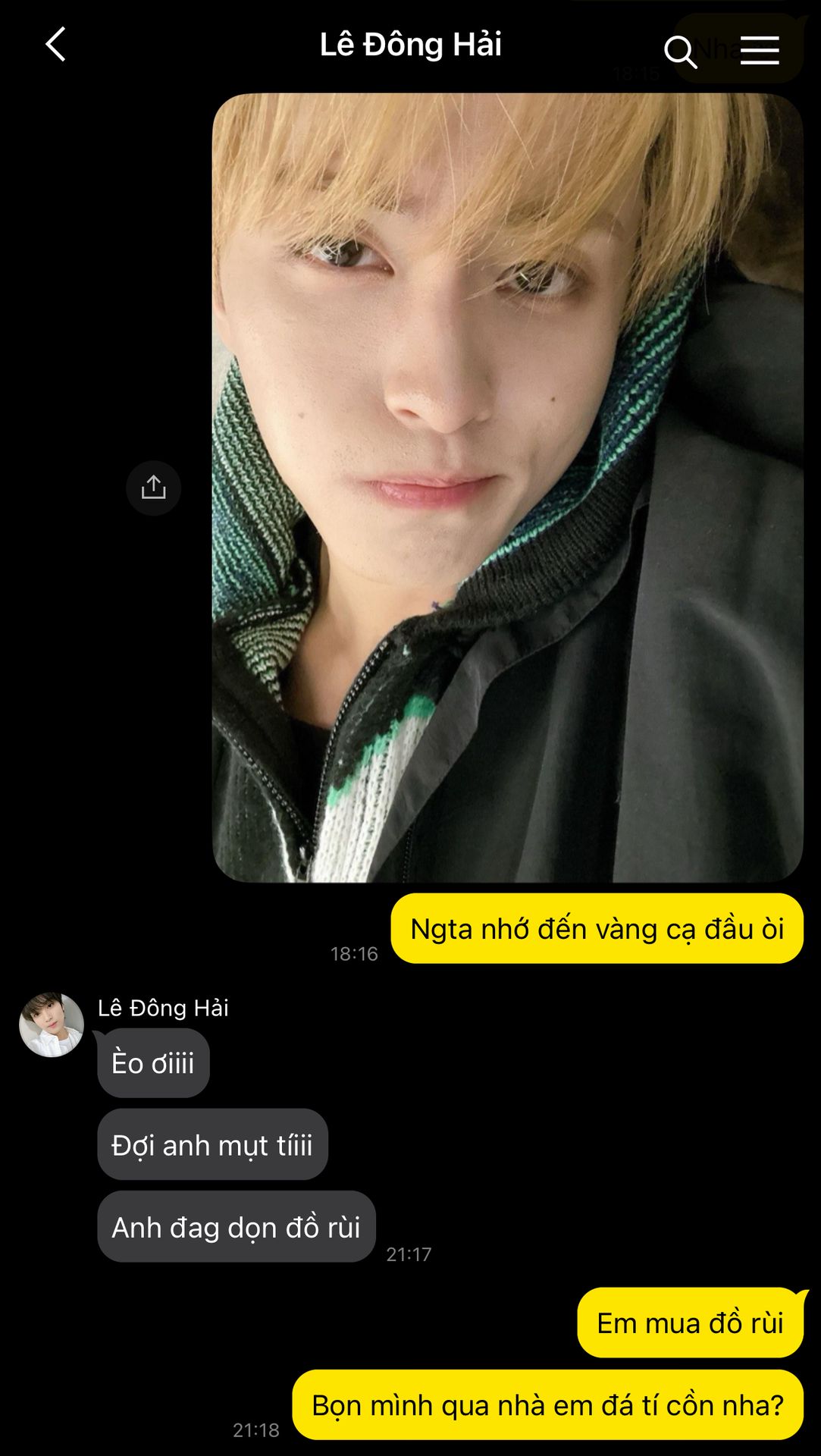Open the hamburger chat menu

(x=760, y=51)
